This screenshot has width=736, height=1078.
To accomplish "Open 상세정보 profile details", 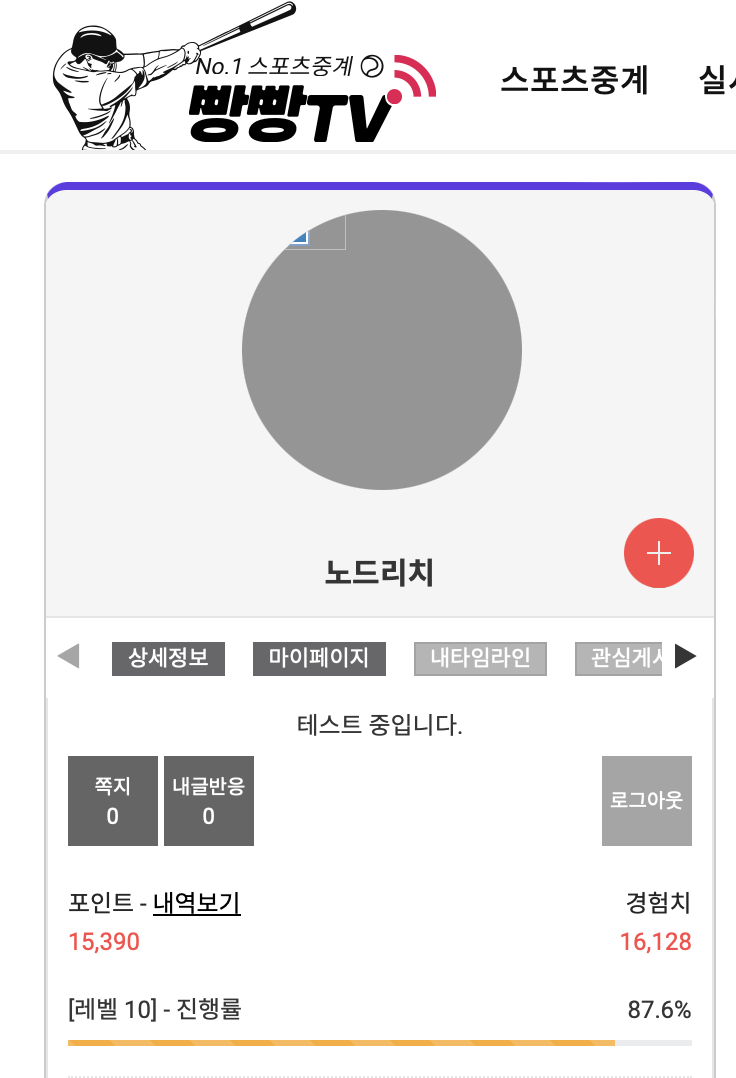I will (x=168, y=658).
